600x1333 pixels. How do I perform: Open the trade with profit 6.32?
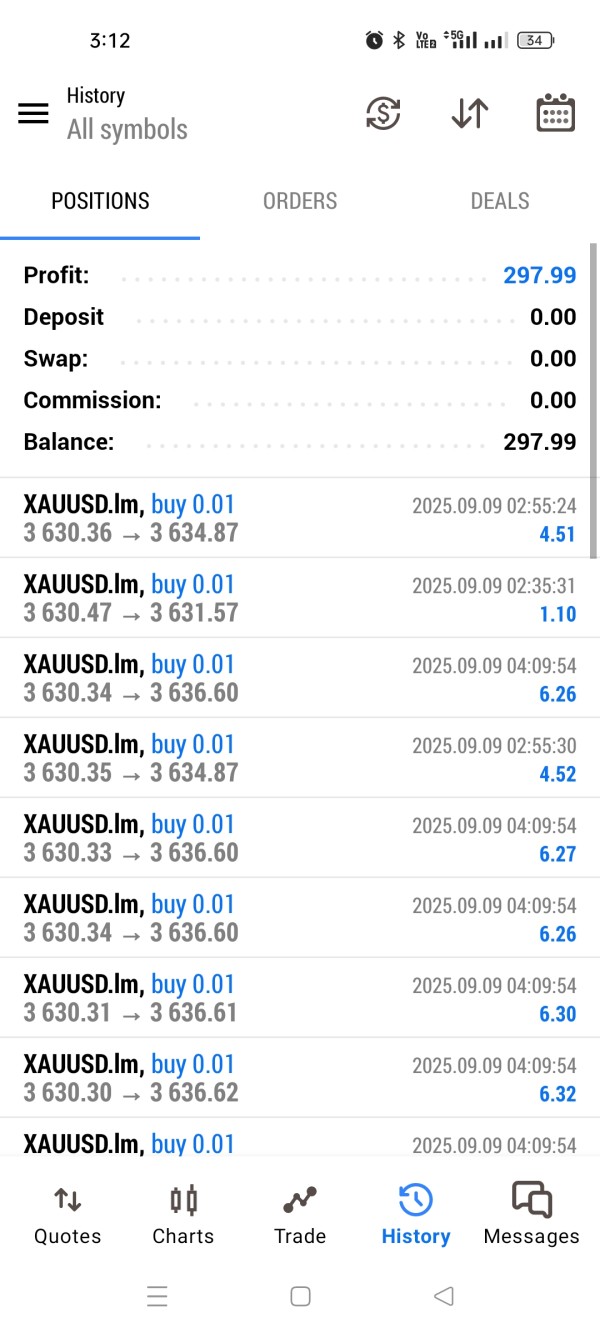click(300, 1078)
